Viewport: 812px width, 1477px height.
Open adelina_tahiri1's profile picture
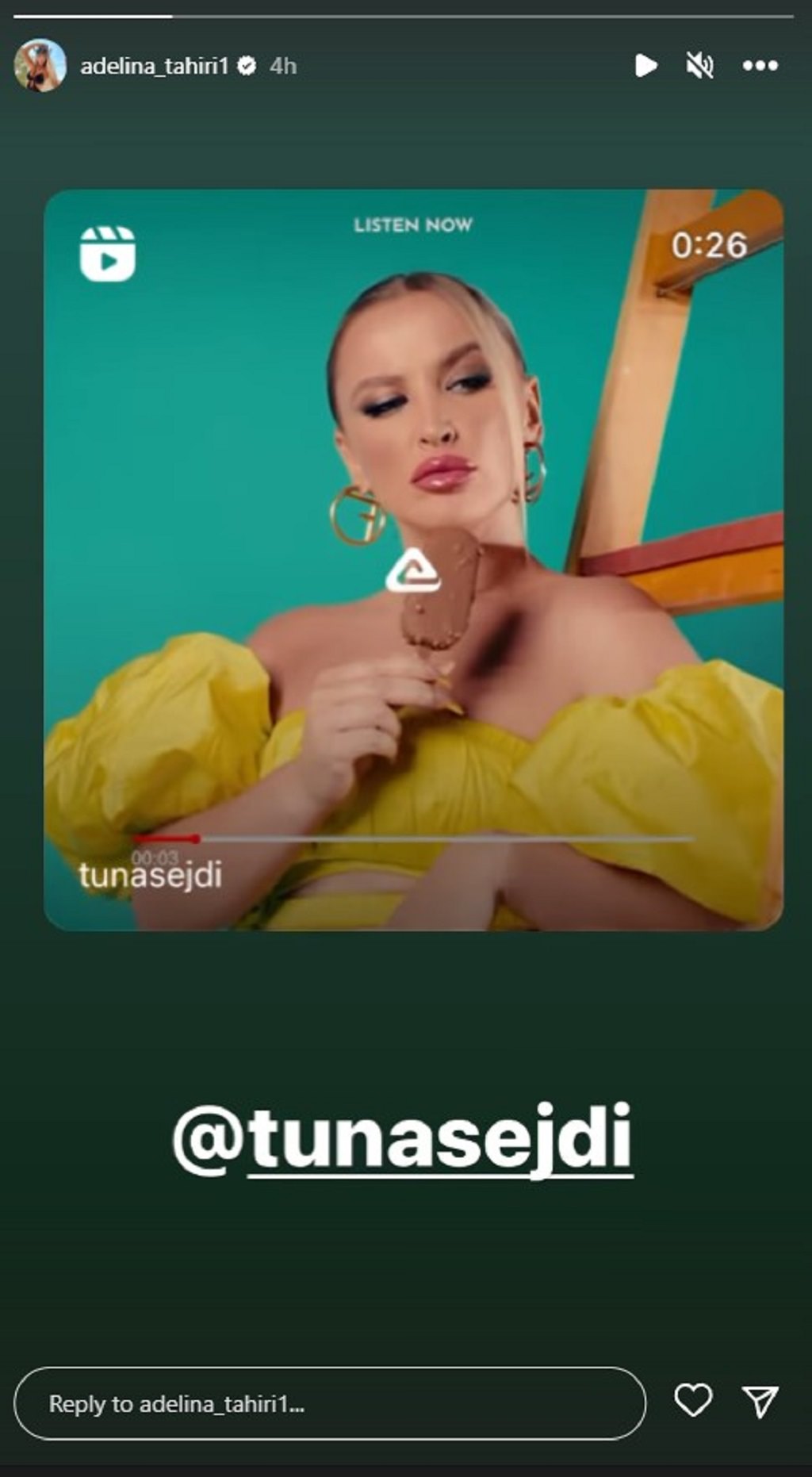pyautogui.click(x=40, y=65)
